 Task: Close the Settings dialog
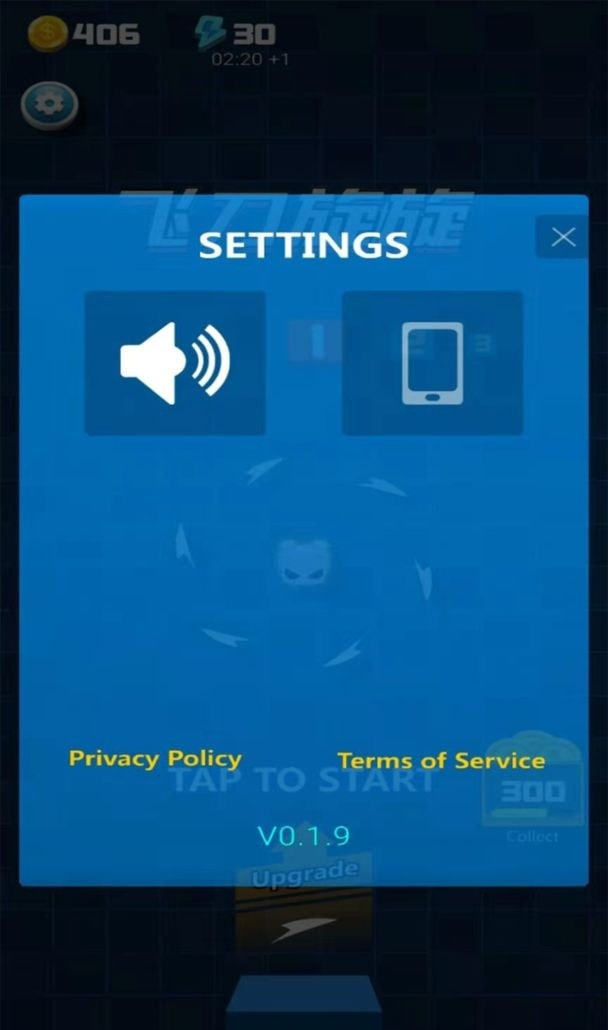click(x=563, y=237)
